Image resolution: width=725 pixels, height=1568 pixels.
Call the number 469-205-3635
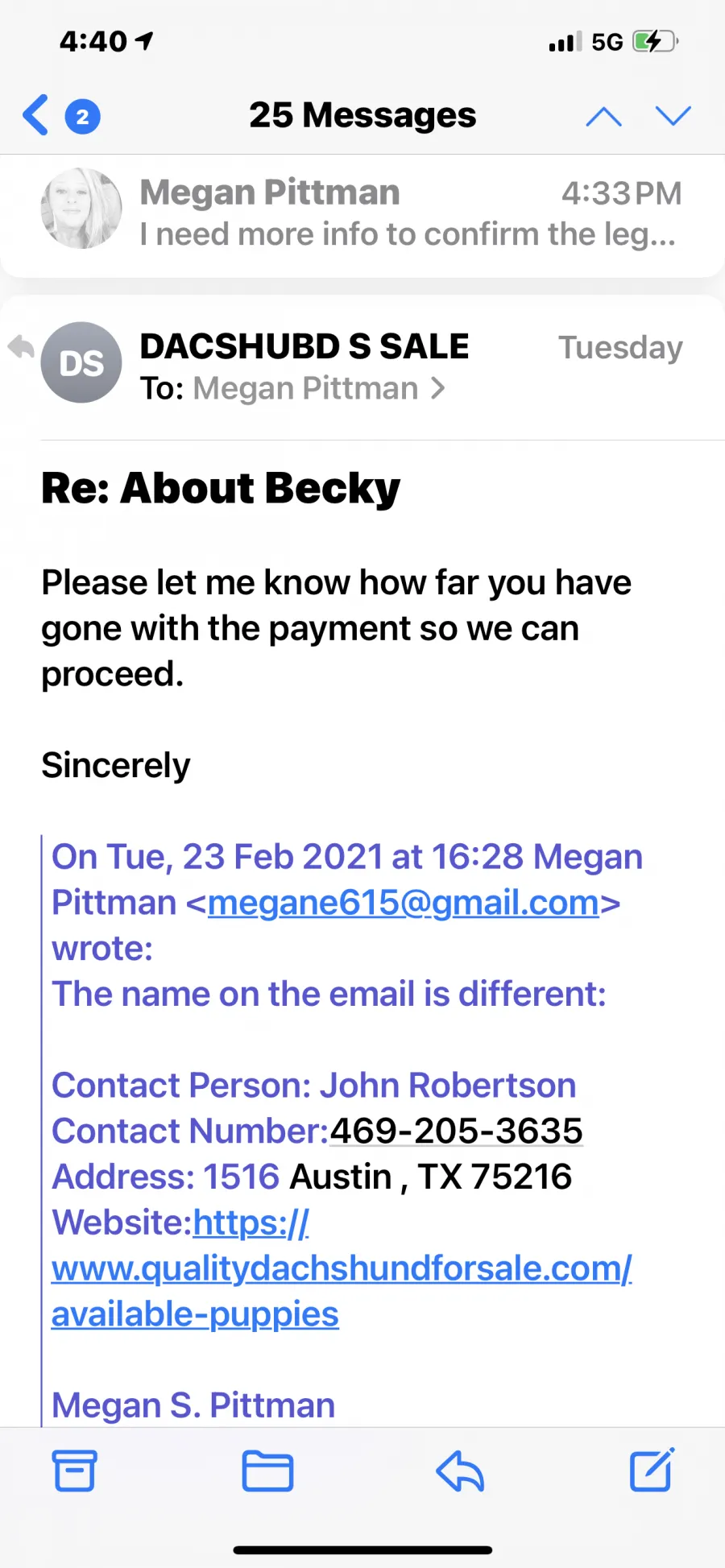click(456, 1131)
